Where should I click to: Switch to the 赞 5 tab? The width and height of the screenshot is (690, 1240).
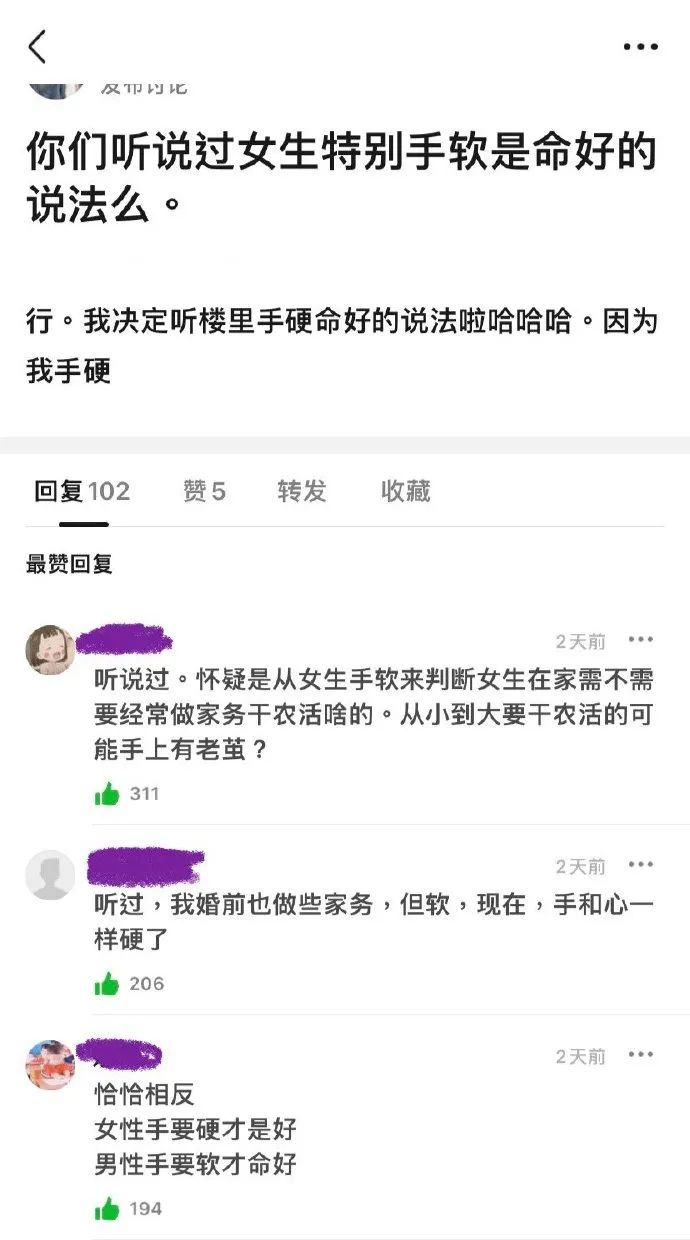[204, 491]
